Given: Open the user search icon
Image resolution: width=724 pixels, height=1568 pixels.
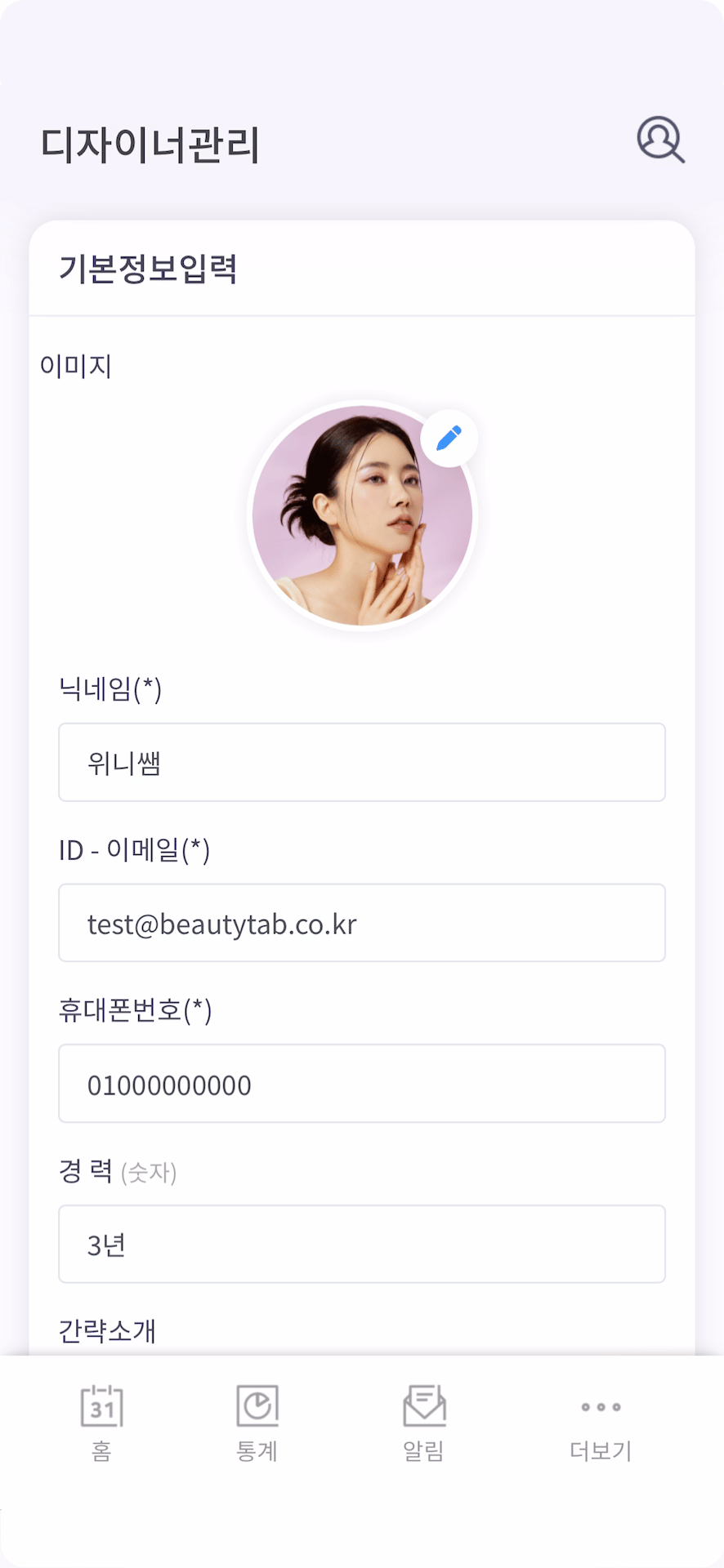Looking at the screenshot, I should [x=660, y=140].
